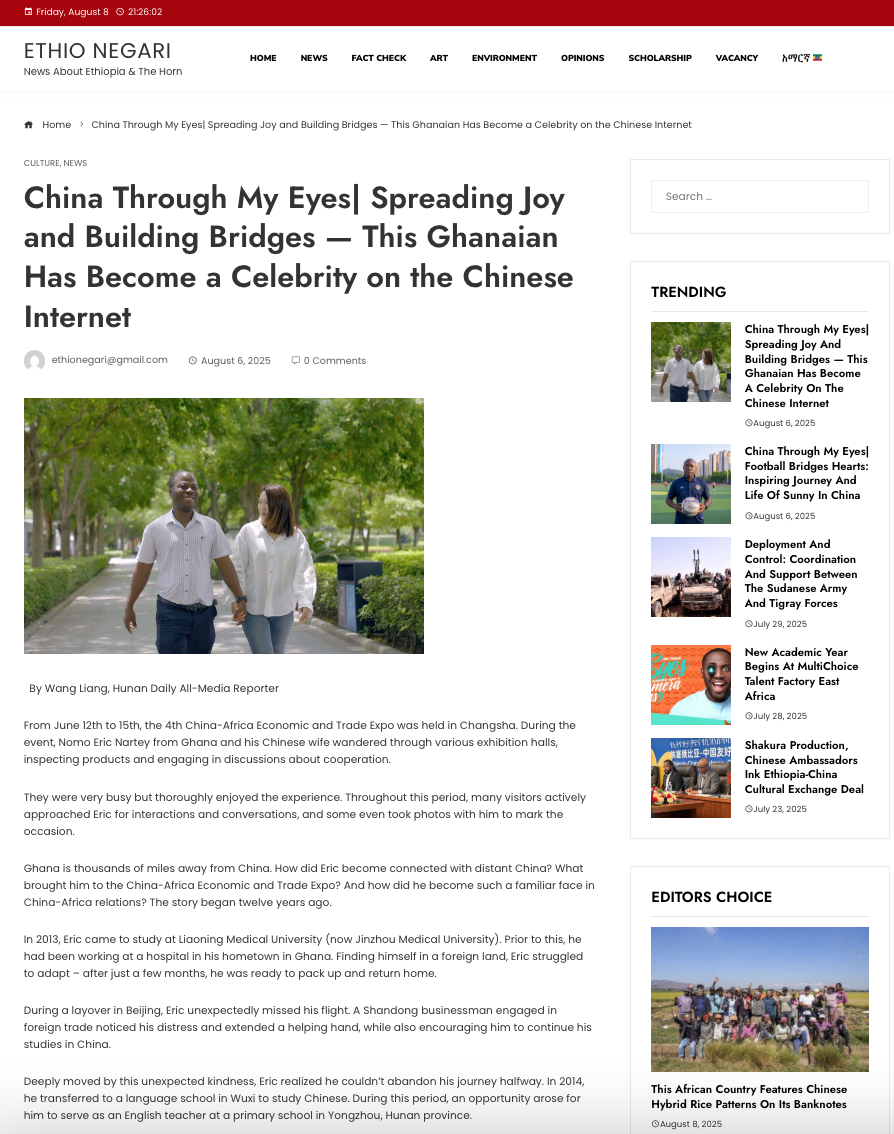Jump to the 0 Comments section
Image resolution: width=894 pixels, height=1134 pixels.
(334, 361)
